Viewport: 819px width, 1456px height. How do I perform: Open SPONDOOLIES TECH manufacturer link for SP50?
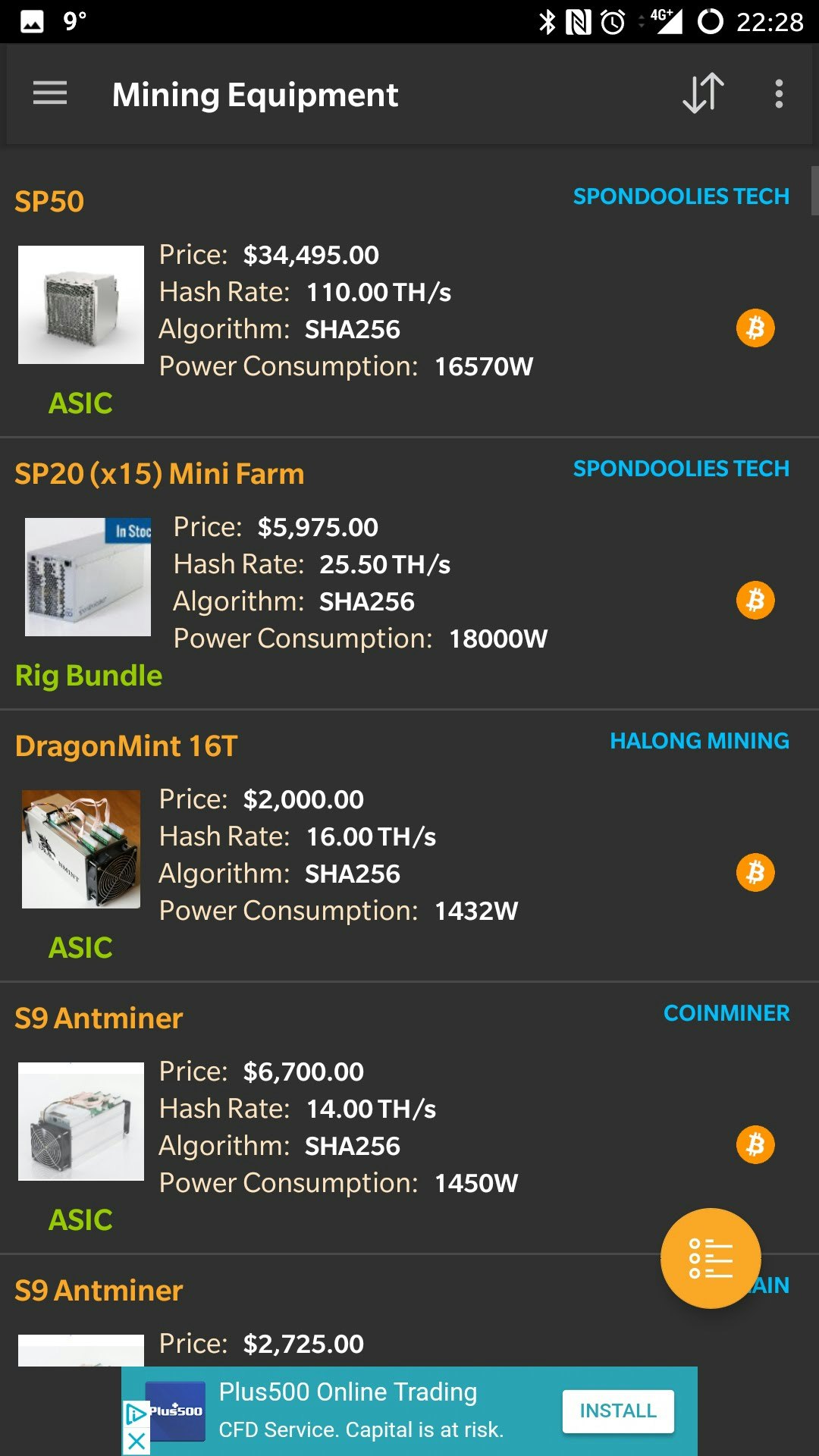[681, 196]
